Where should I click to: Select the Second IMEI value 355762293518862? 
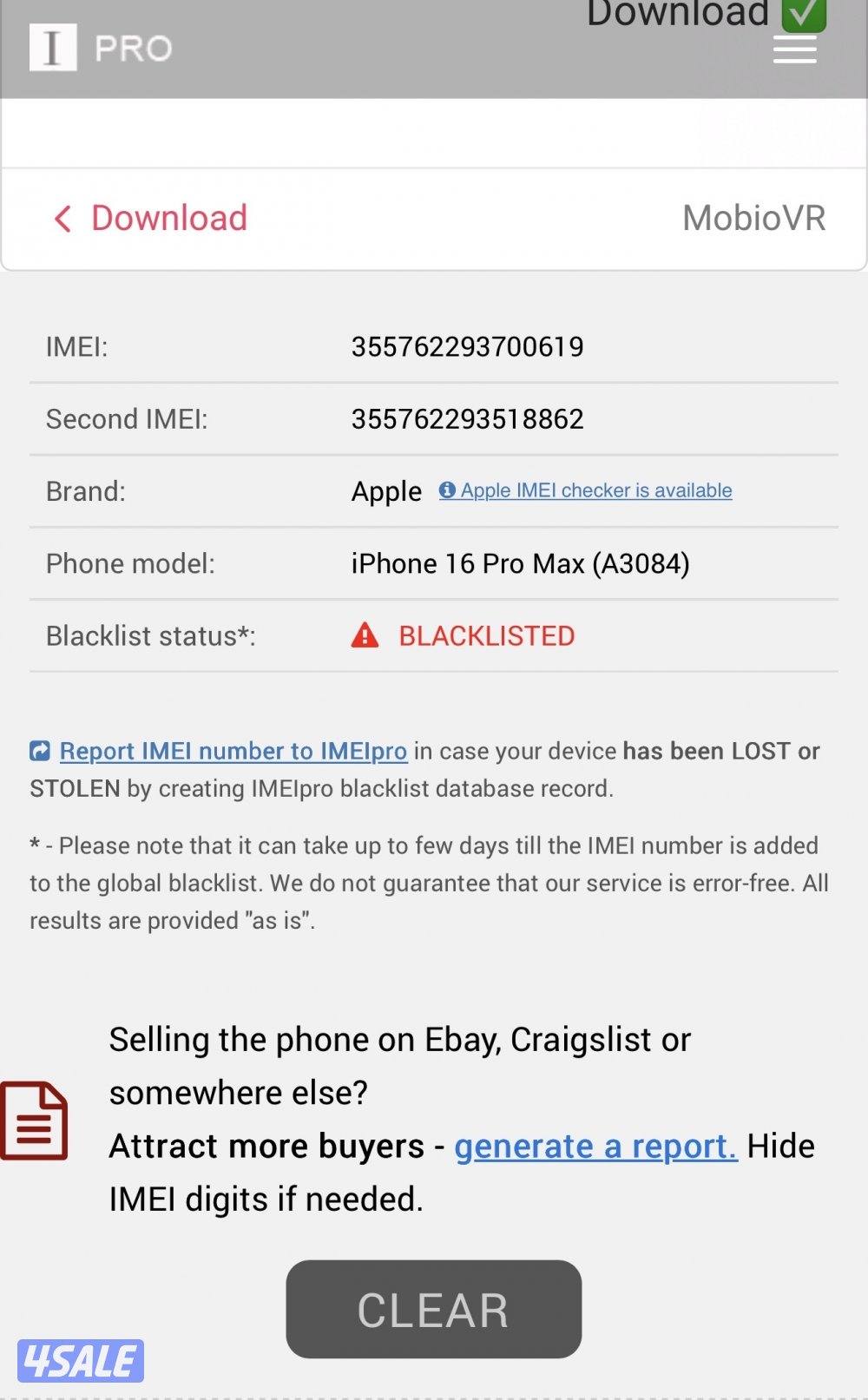tap(469, 418)
